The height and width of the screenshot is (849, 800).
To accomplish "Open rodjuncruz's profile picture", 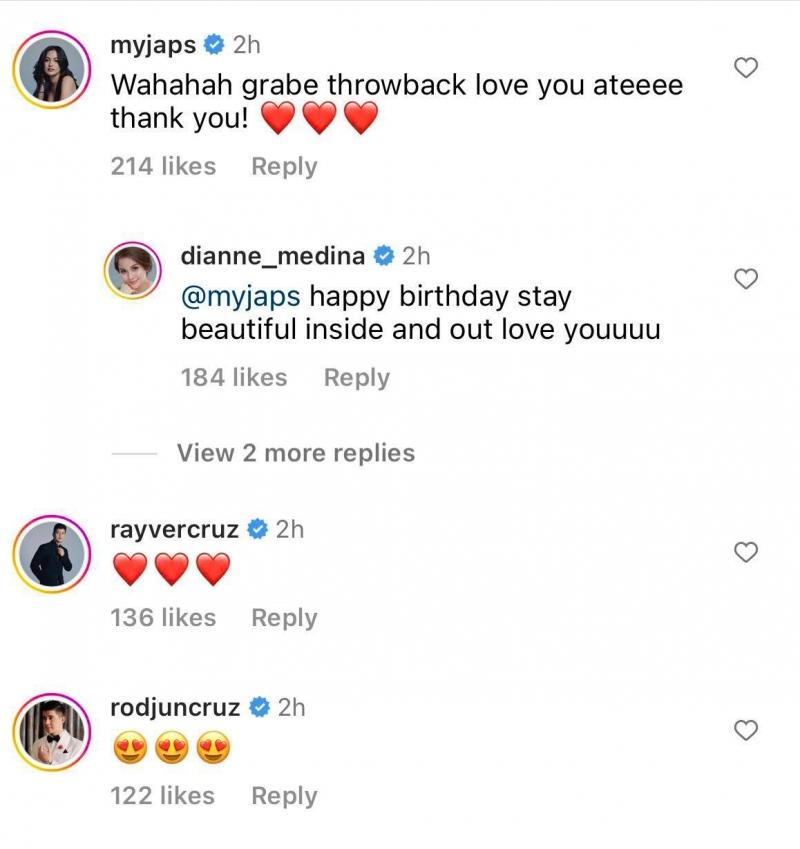I will pyautogui.click(x=48, y=733).
